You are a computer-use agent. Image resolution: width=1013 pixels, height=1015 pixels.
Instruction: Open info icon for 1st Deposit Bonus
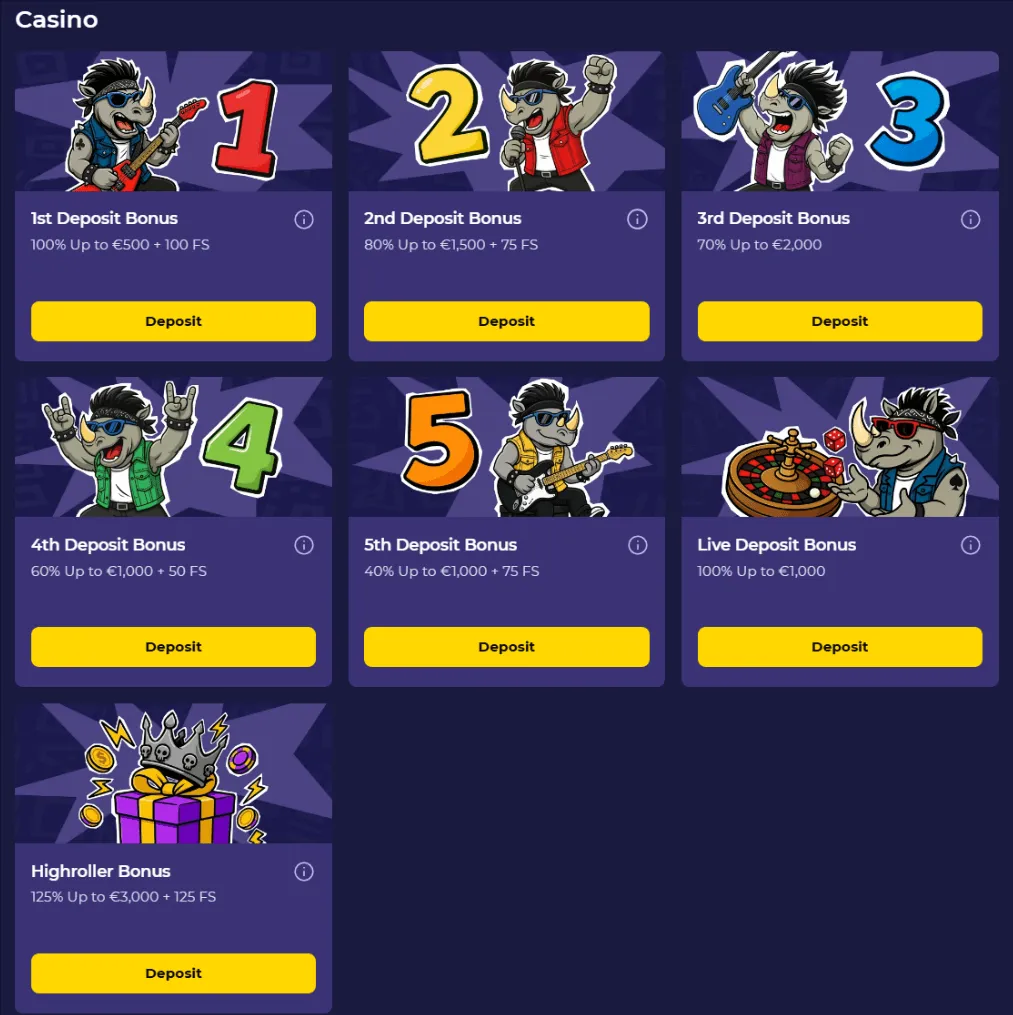coord(304,219)
